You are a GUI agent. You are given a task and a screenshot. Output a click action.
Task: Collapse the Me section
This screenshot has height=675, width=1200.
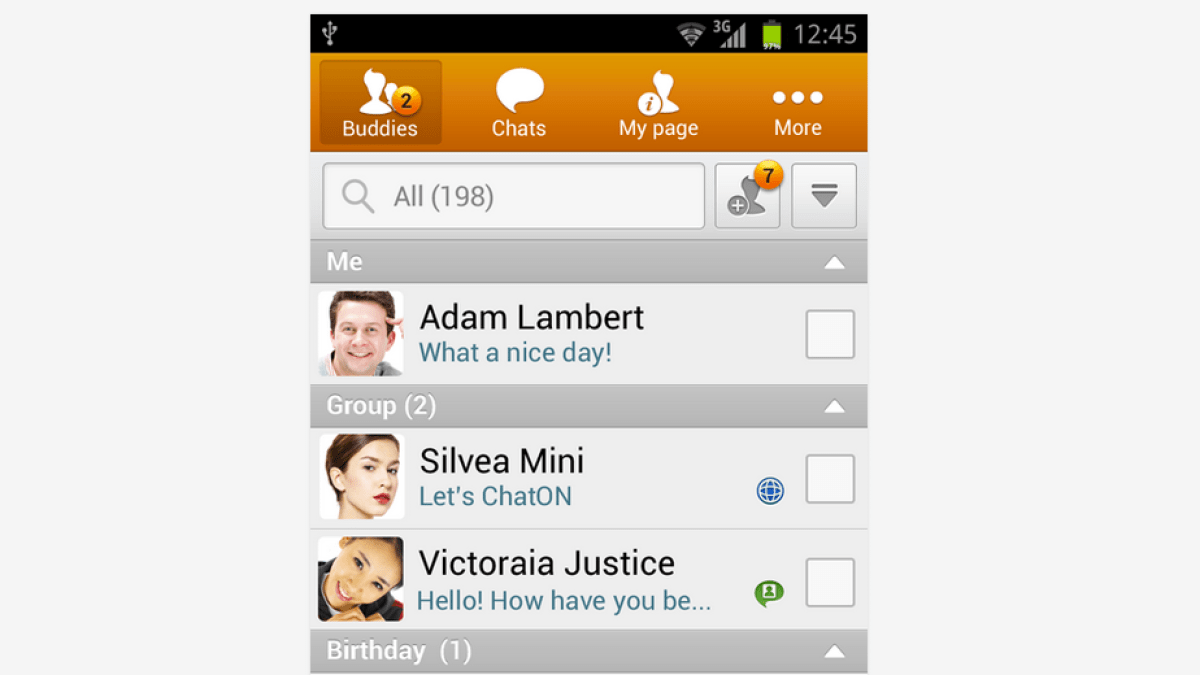[834, 263]
